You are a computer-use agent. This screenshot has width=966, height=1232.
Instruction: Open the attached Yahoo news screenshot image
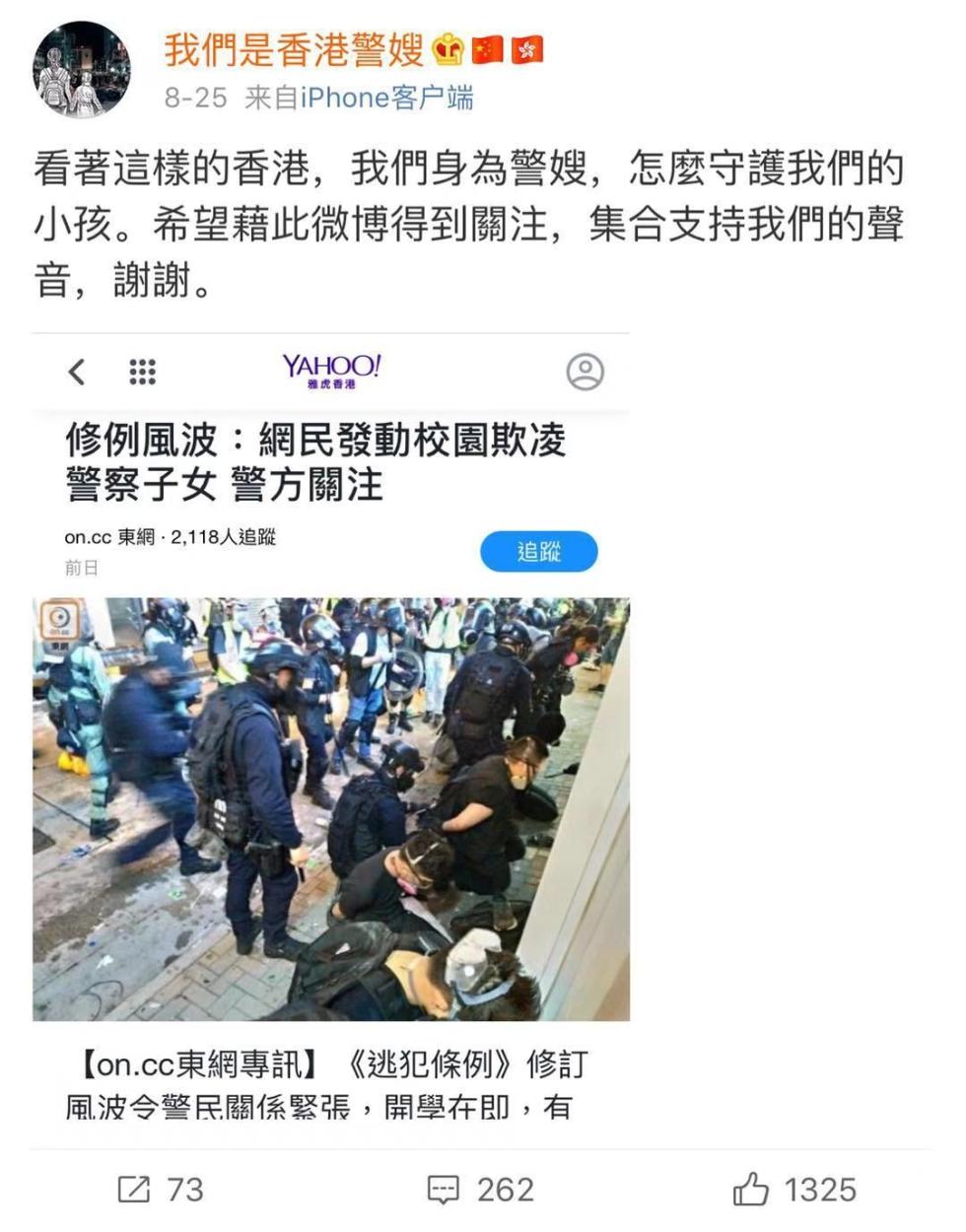pyautogui.click(x=331, y=729)
